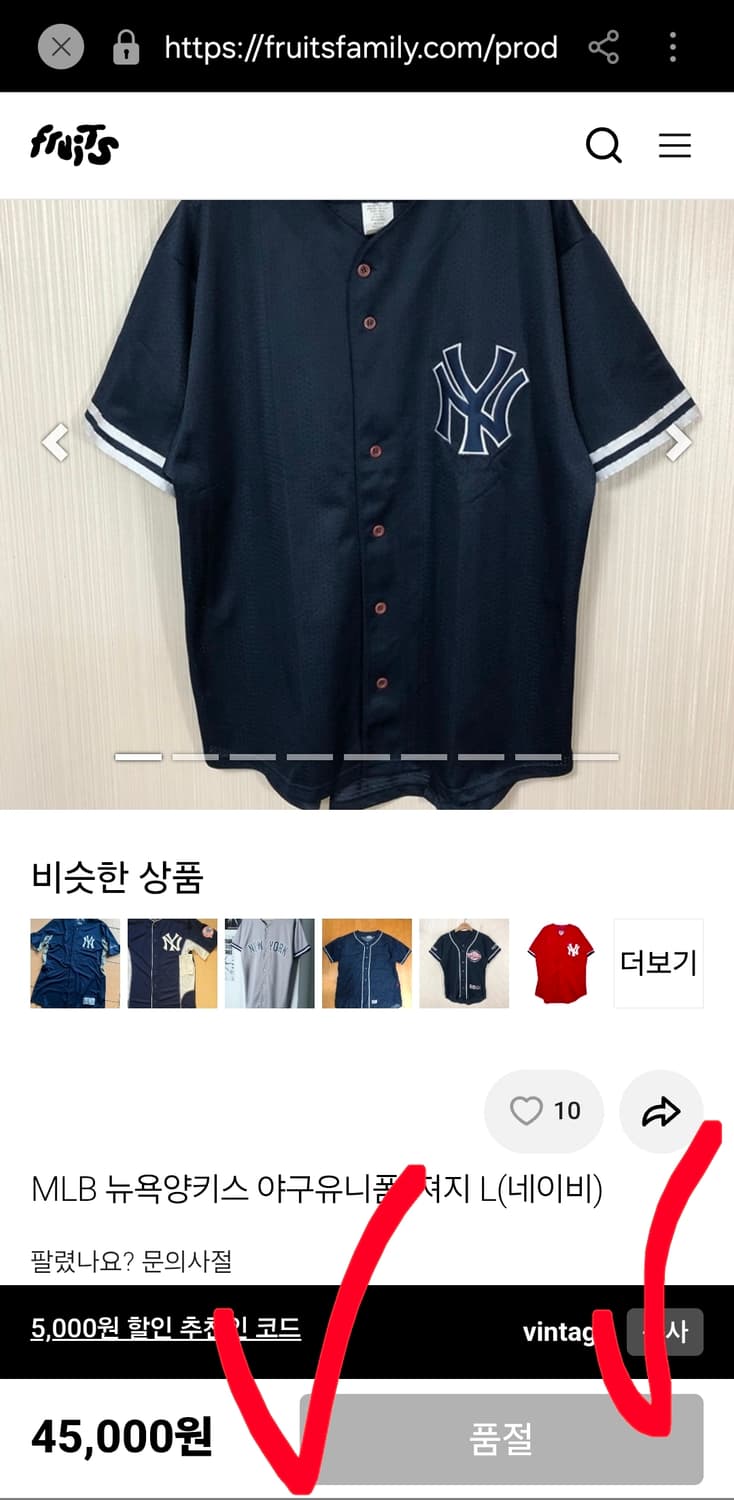Viewport: 734px width, 1500px height.
Task: Show the previous product photo
Action: pyautogui.click(x=55, y=443)
